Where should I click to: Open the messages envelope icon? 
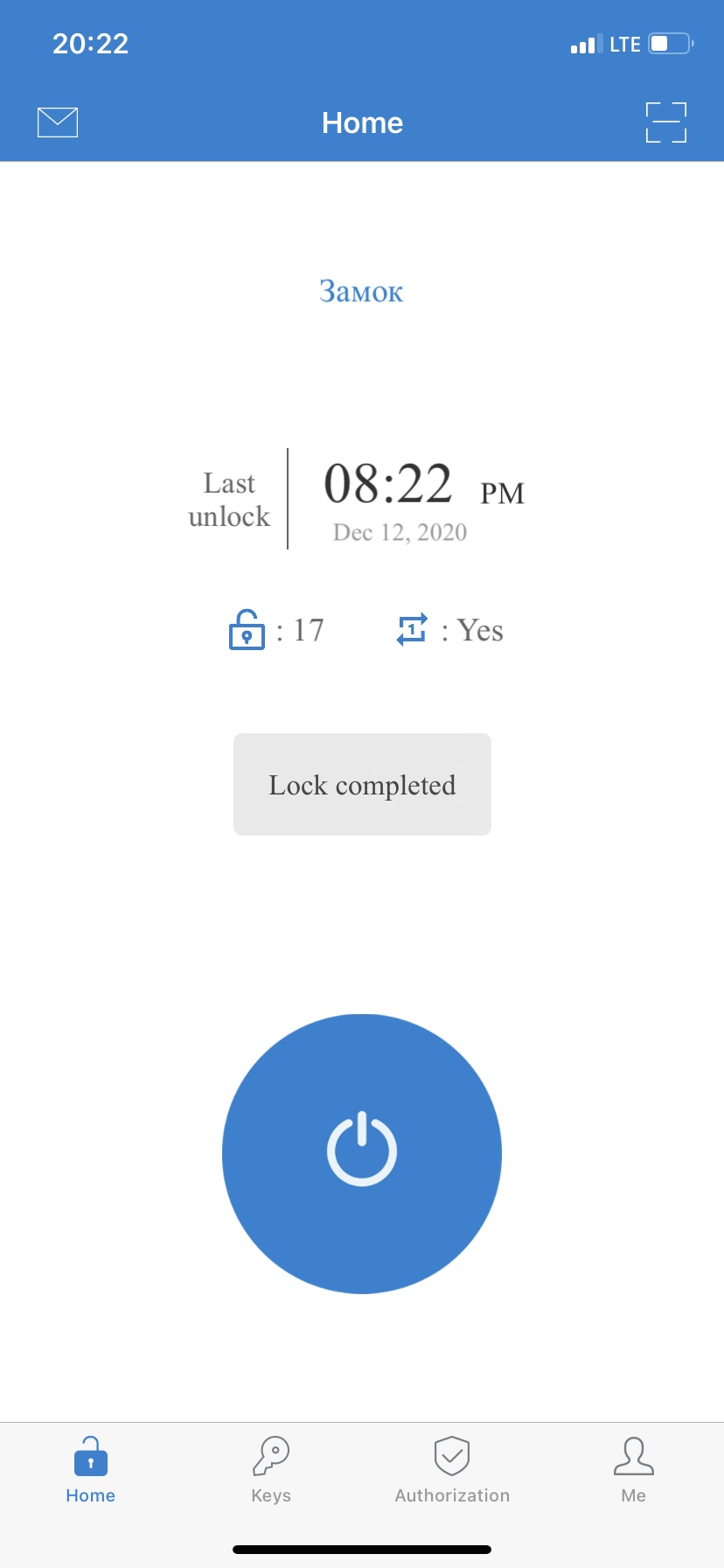[58, 122]
